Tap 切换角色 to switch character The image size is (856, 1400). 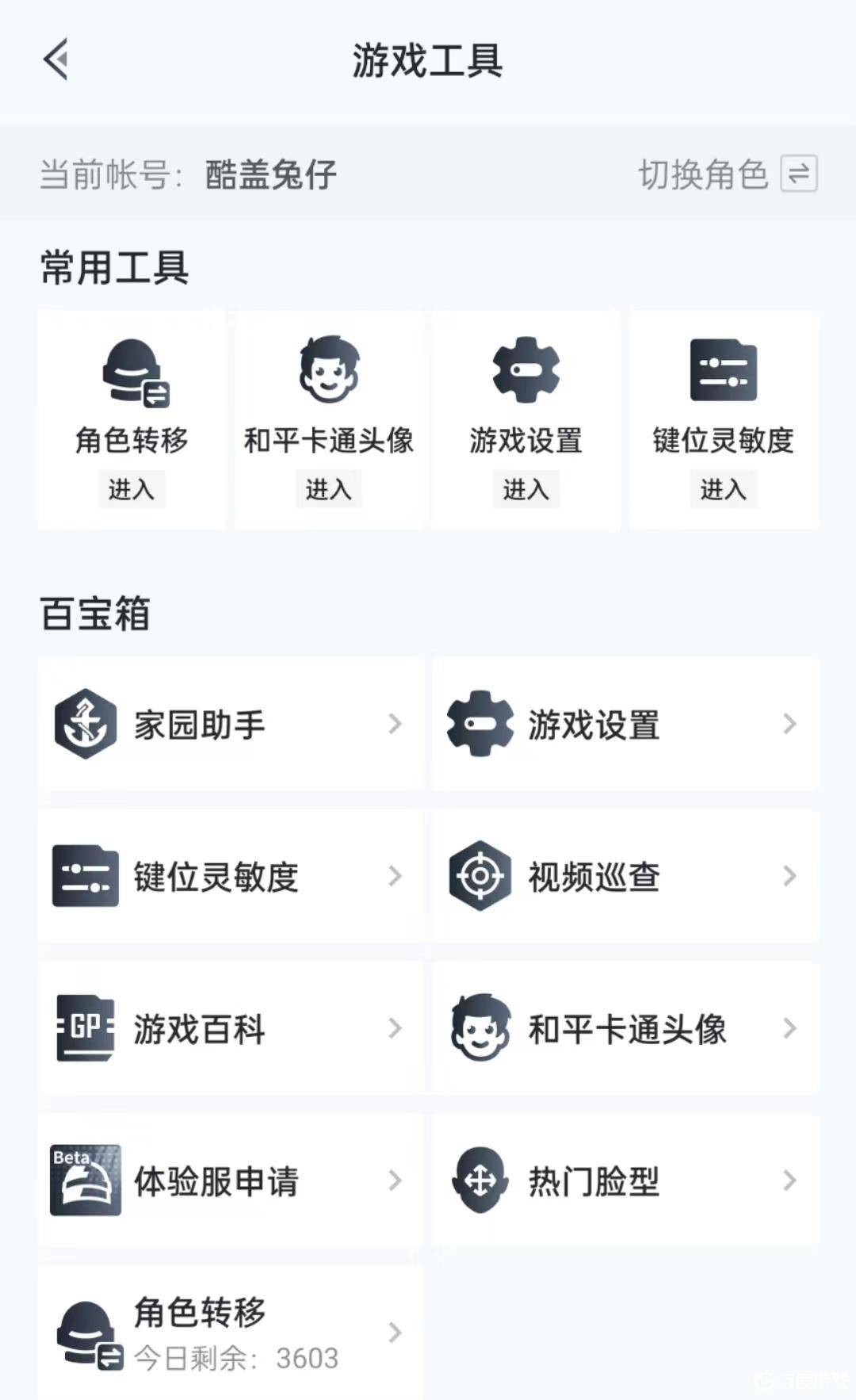[727, 174]
